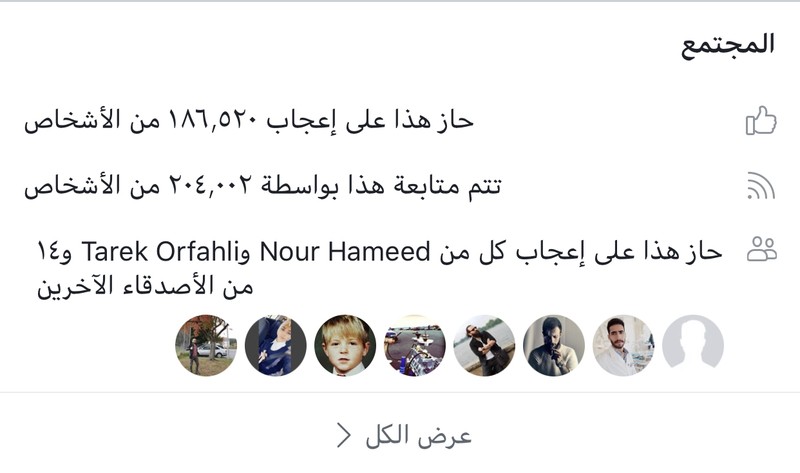Open the row showing ١٨٦٬٥٢٠ page likes
The width and height of the screenshot is (800, 473).
point(249,122)
